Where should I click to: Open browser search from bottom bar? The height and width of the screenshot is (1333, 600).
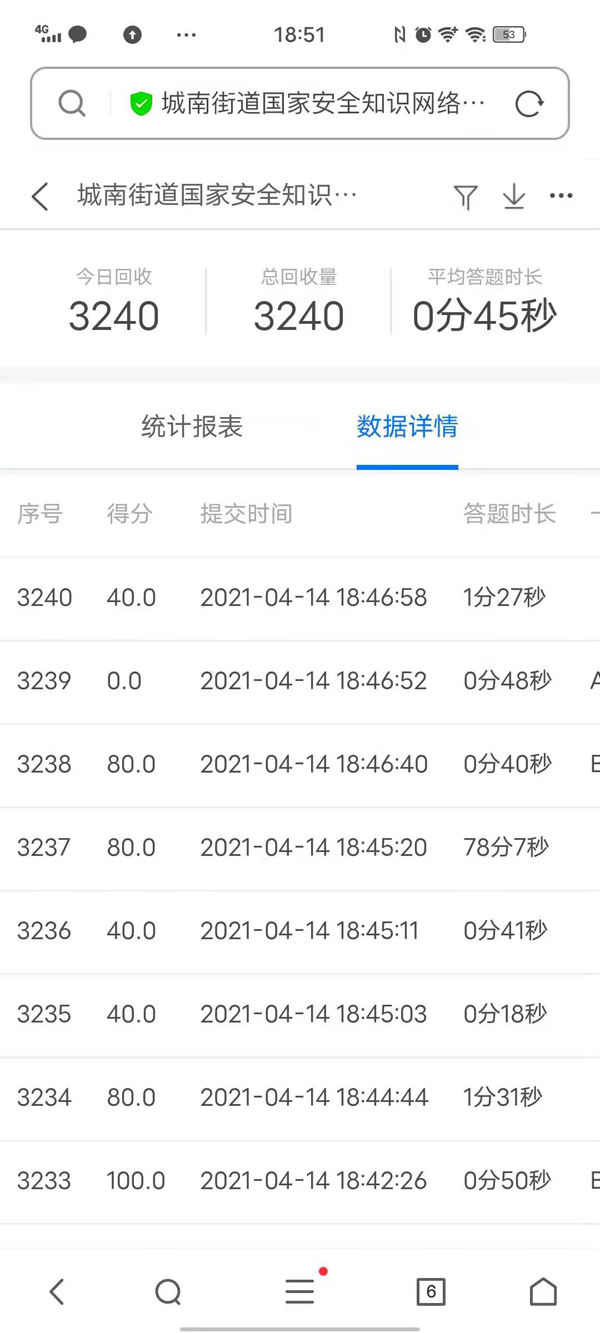(x=168, y=1292)
